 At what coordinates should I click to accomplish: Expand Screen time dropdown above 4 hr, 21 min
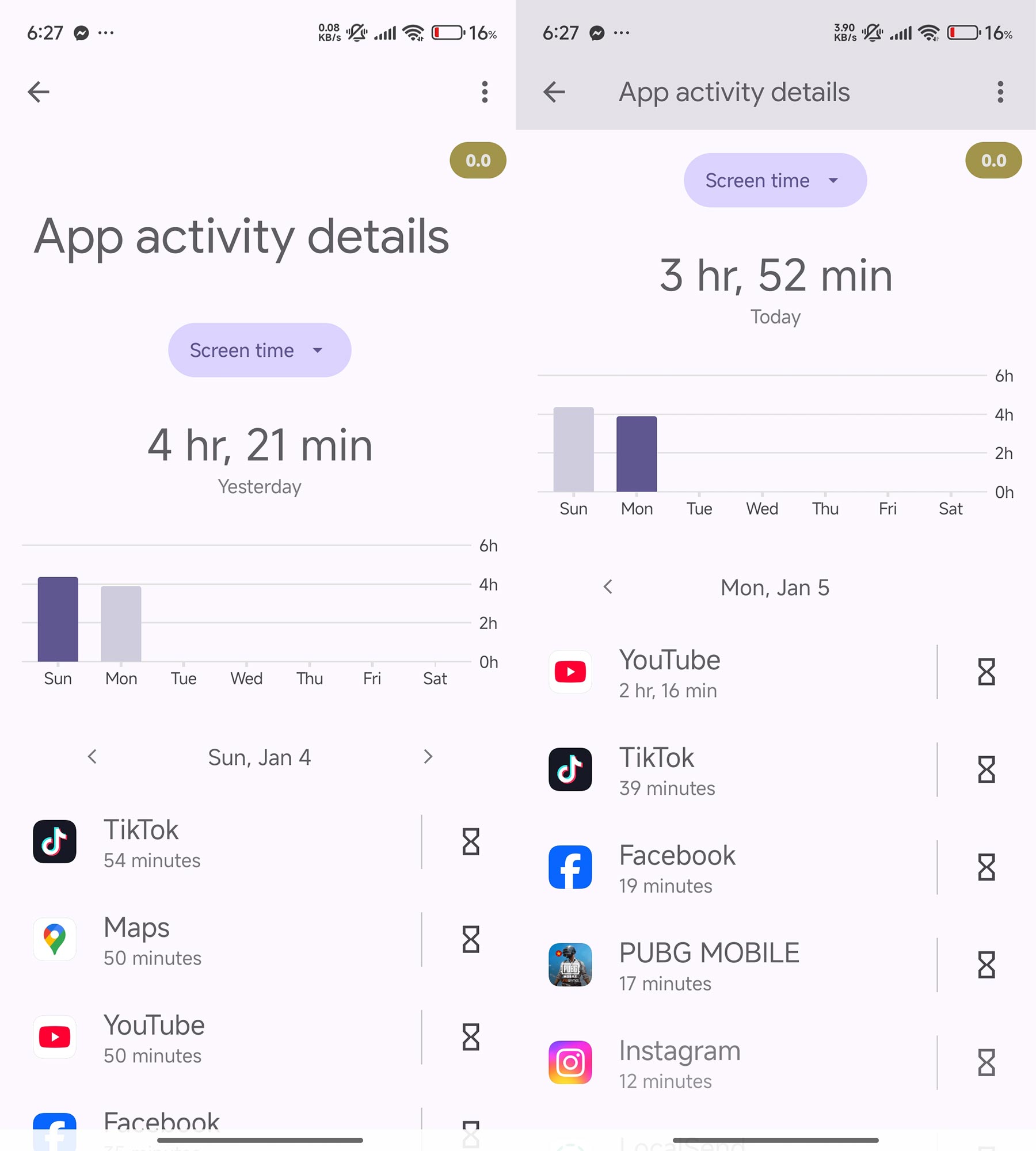[x=259, y=350]
